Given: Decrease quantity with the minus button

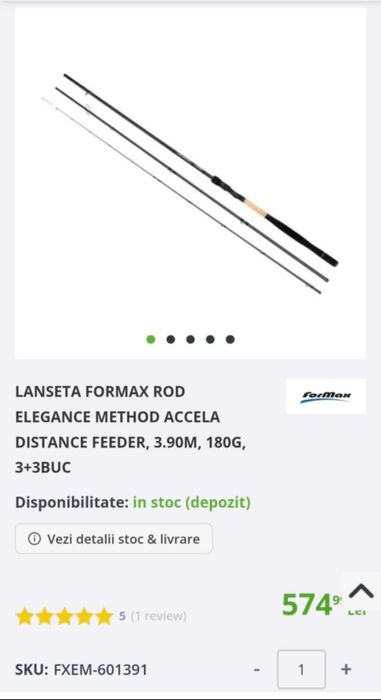Looking at the screenshot, I should pos(257,670).
